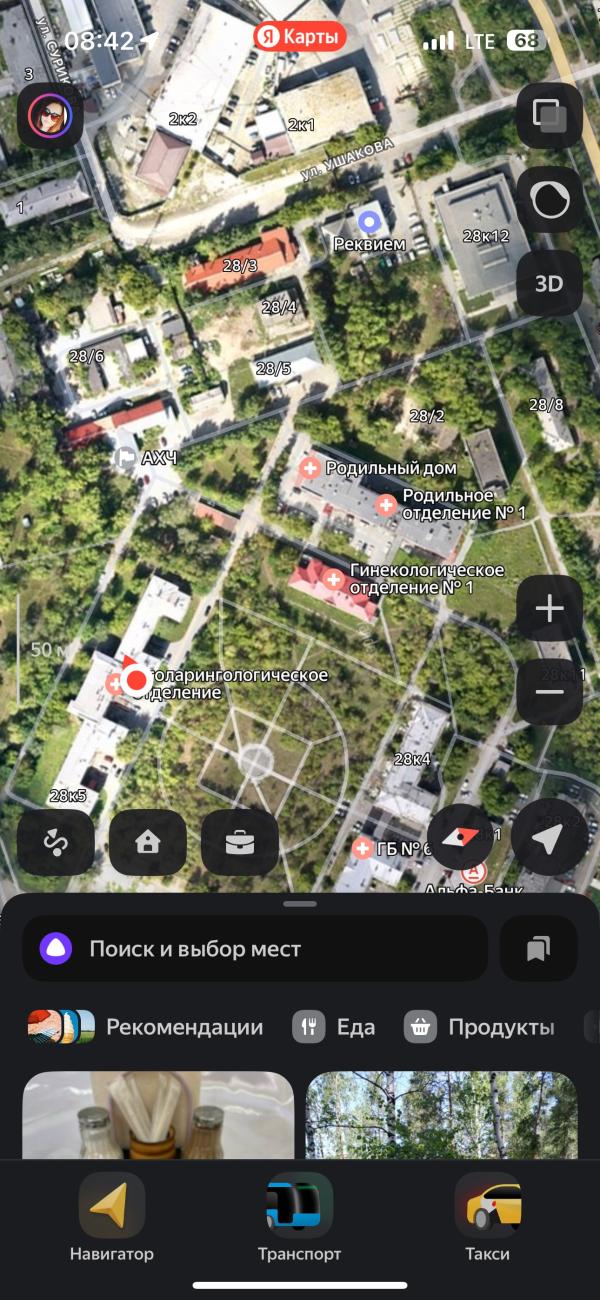Switch to the Навигатор tab

pos(112,1217)
